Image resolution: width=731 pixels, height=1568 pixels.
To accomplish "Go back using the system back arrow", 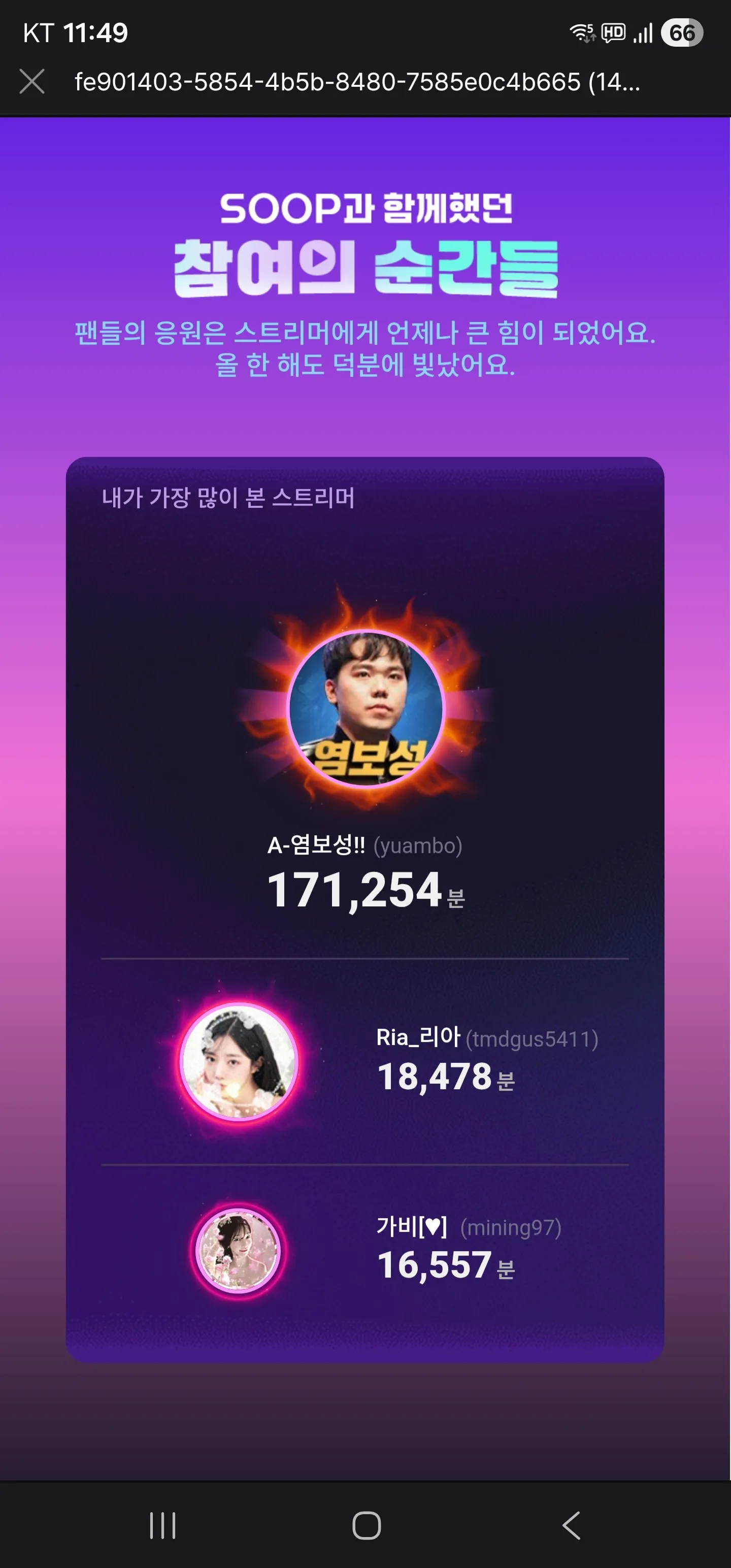I will click(x=571, y=1525).
